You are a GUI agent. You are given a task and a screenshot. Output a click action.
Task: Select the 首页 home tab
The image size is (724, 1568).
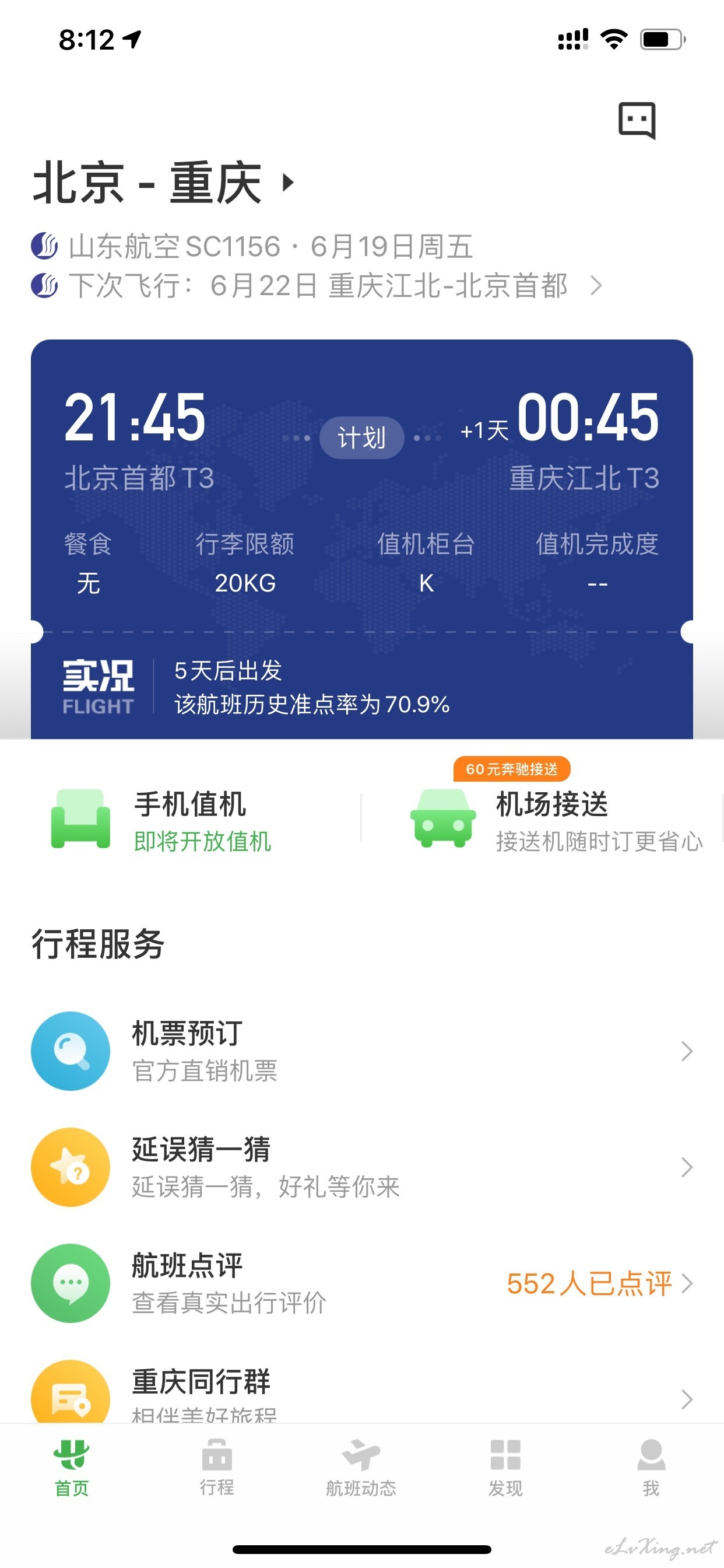click(72, 1468)
